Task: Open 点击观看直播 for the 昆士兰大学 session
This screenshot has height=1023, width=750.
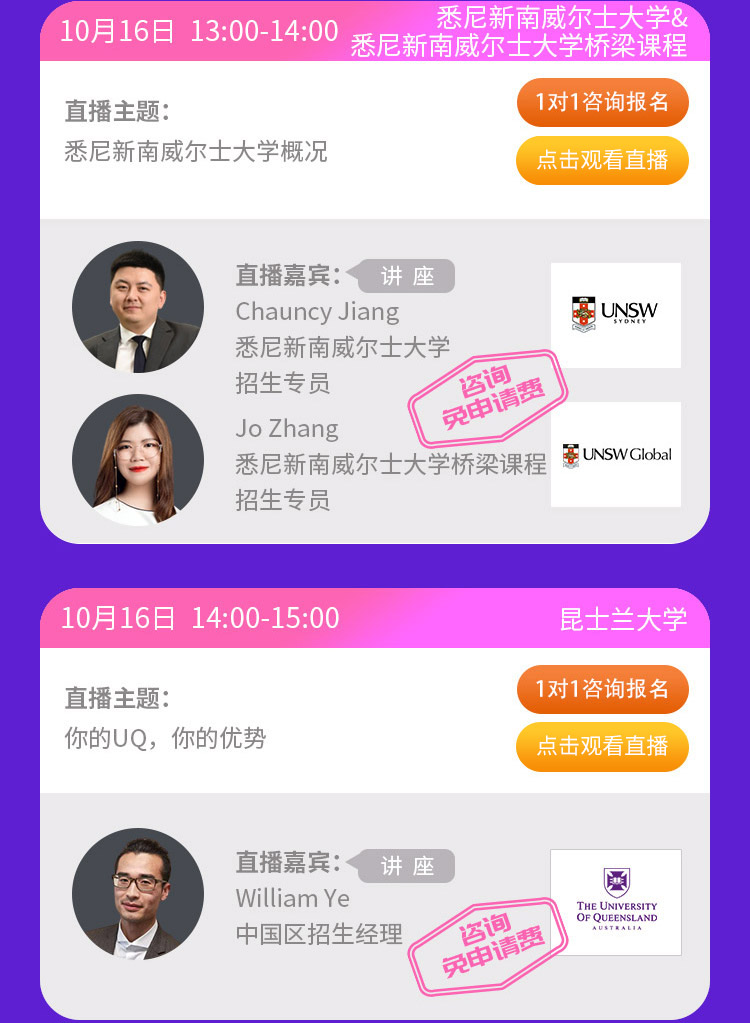Action: click(602, 746)
